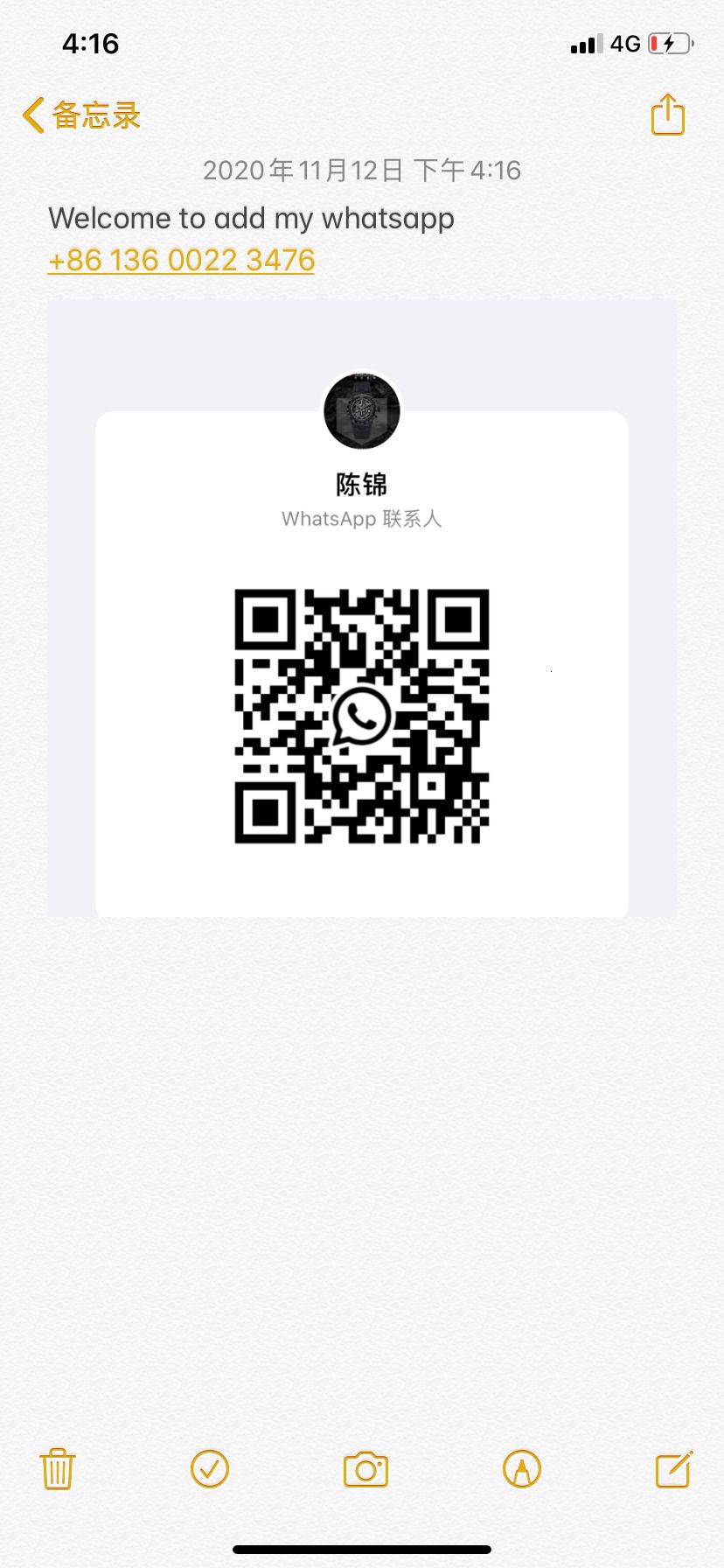Delete this note with the trash icon
Screen dimensions: 724x1568
point(58,1469)
